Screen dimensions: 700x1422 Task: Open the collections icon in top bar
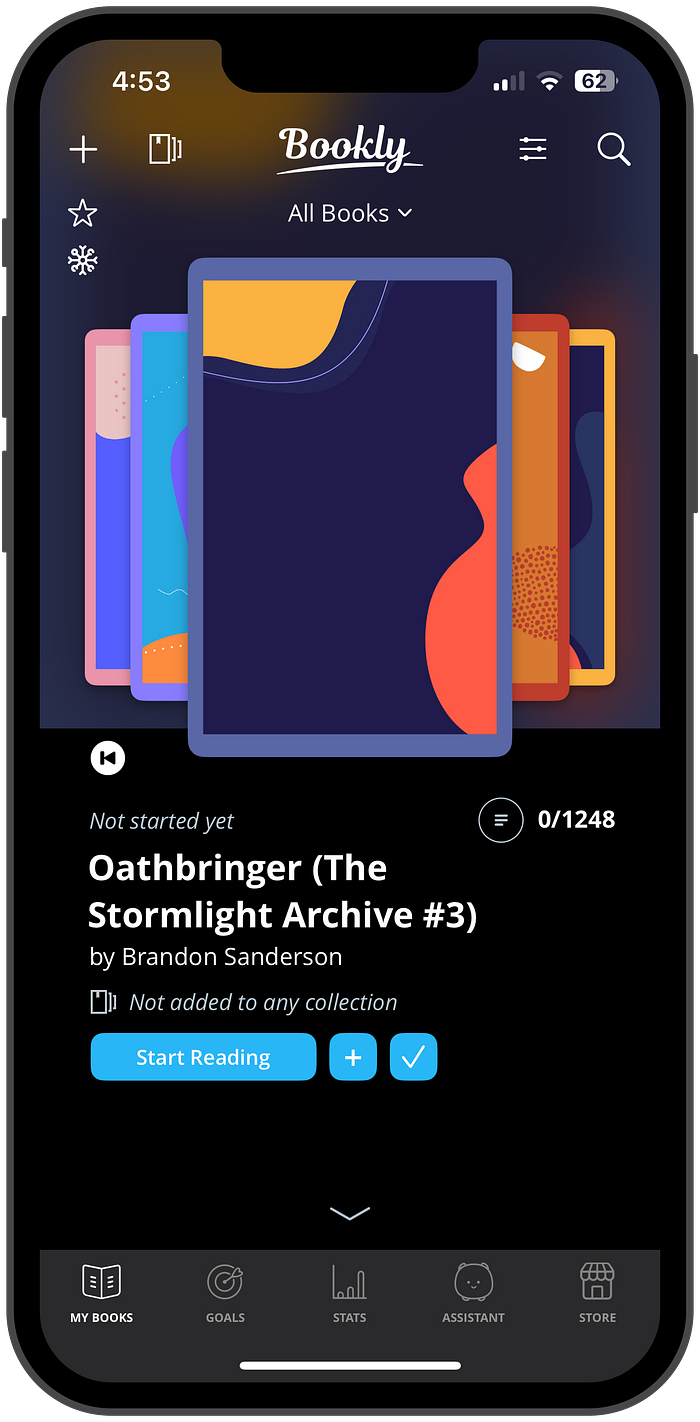pos(165,150)
